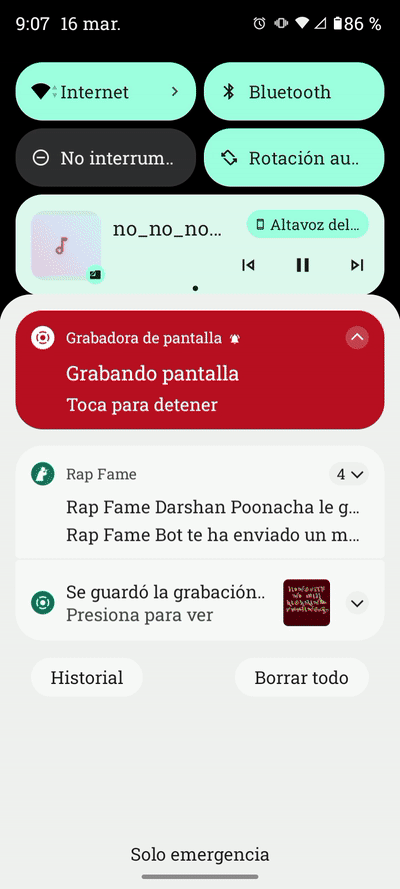This screenshot has height=889, width=400.
Task: Open the Internet quick settings tile
Action: (106, 91)
